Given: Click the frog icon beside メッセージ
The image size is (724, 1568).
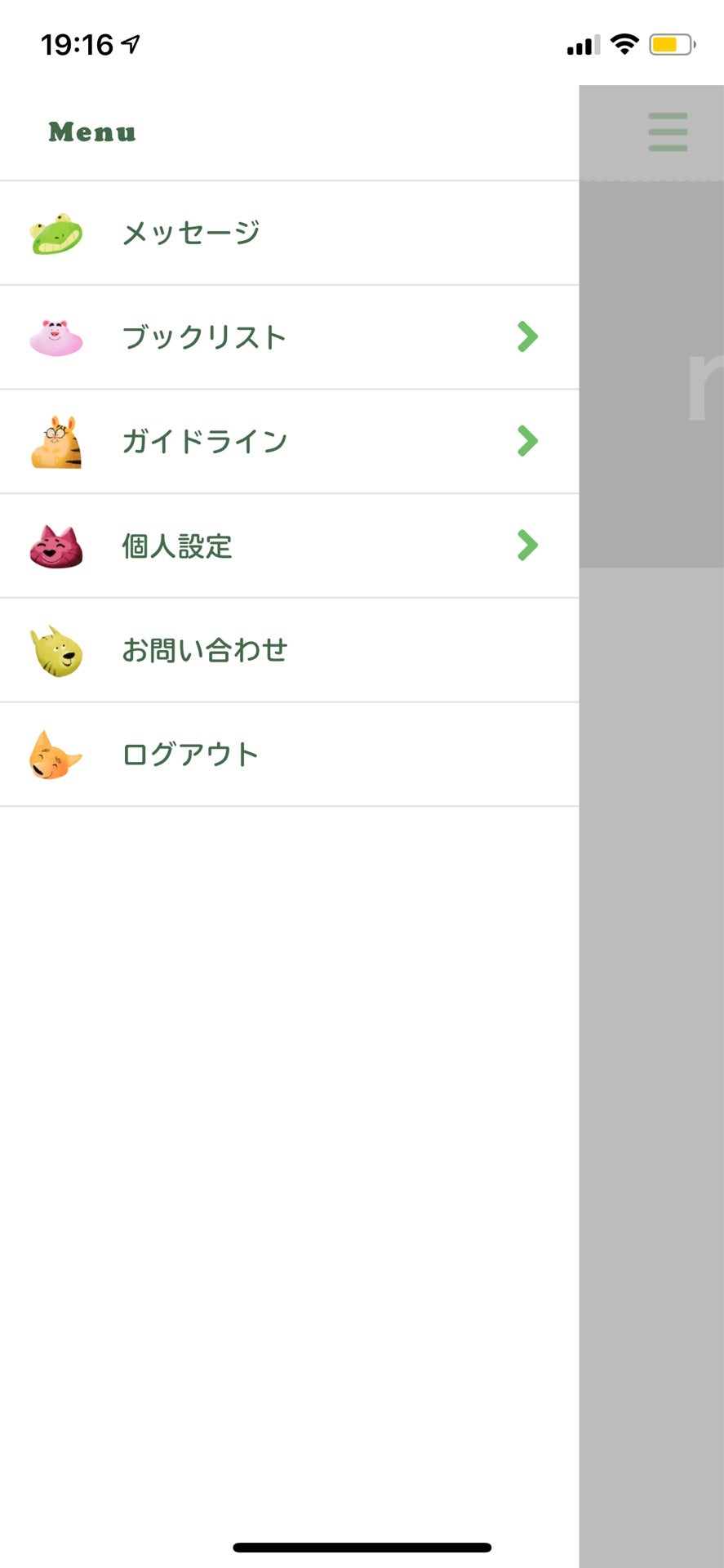Looking at the screenshot, I should tap(56, 232).
